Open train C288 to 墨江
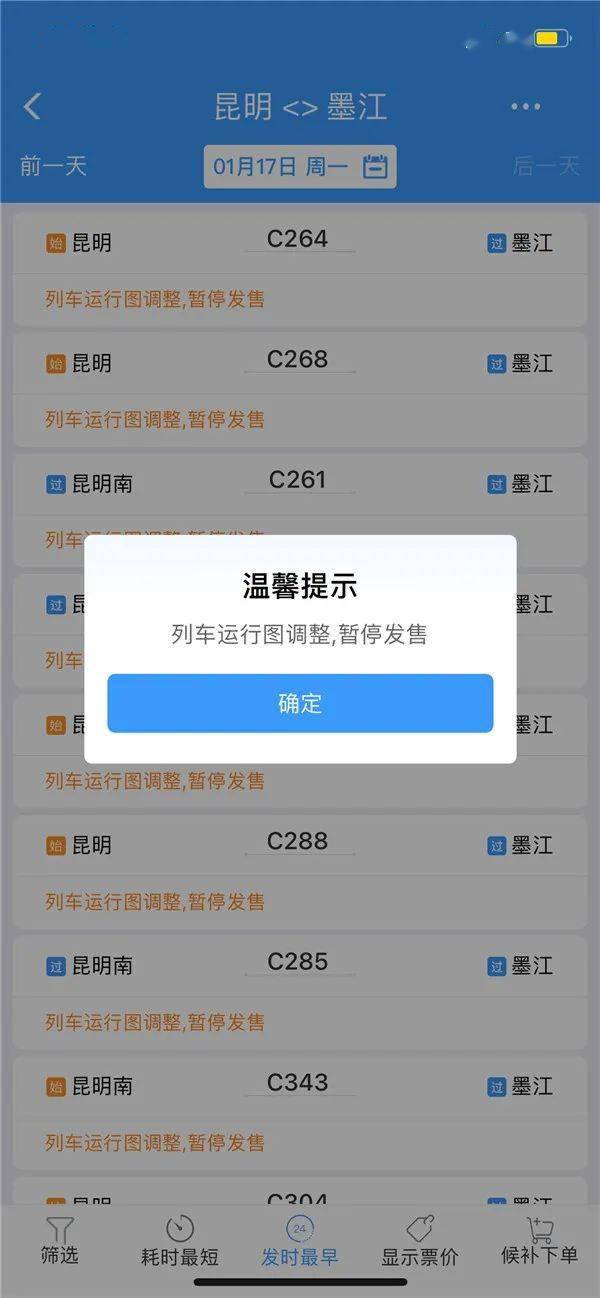 (298, 843)
